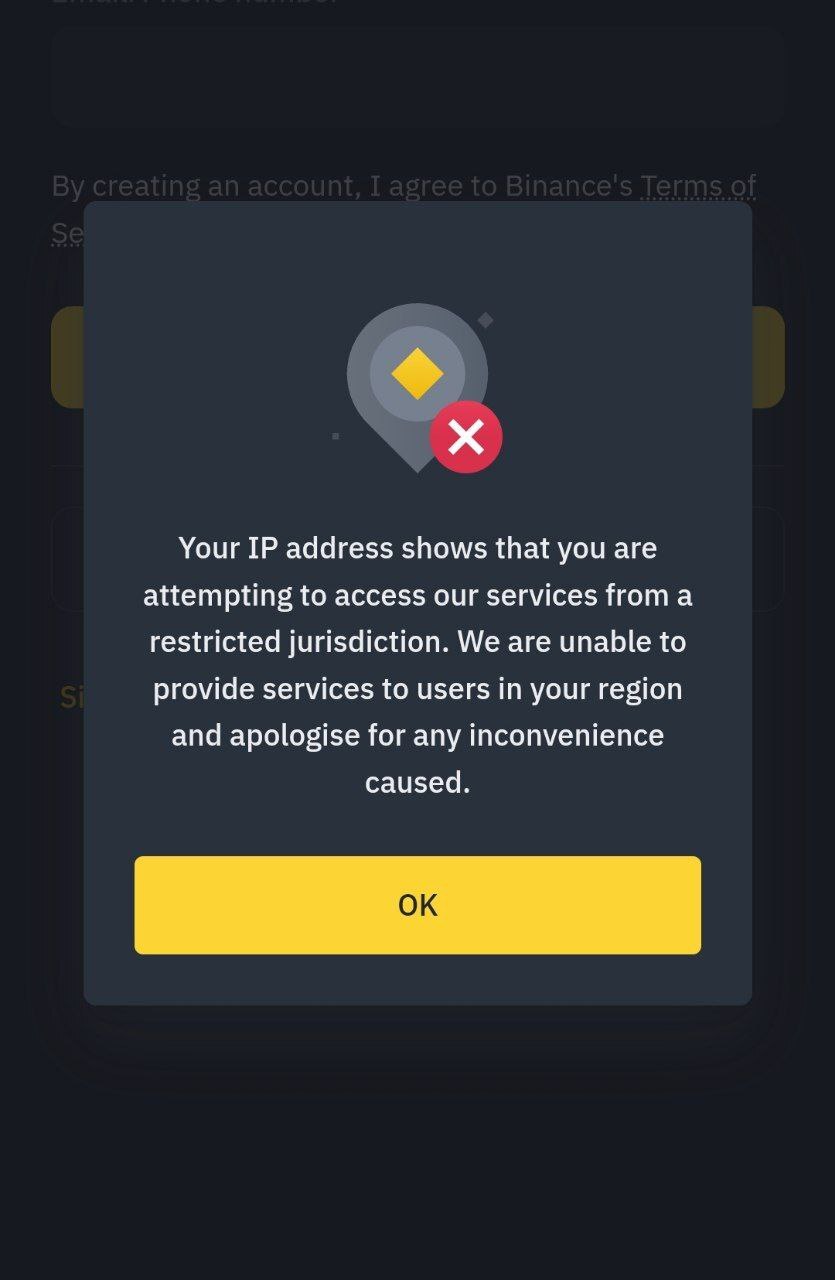The width and height of the screenshot is (835, 1280).
Task: Dismiss the restricted jurisdiction dialog with OK
Action: 417,905
